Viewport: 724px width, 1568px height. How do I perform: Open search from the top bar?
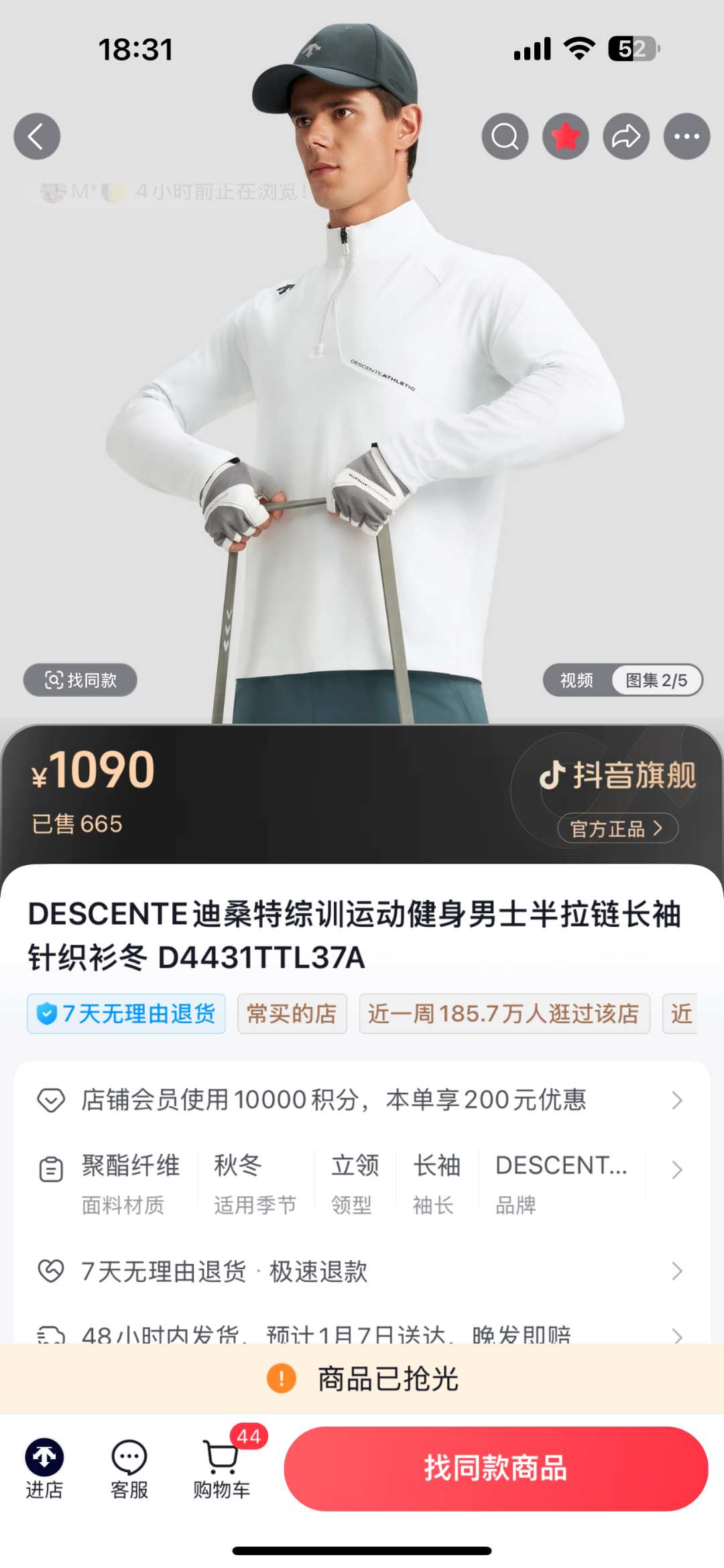pyautogui.click(x=505, y=137)
